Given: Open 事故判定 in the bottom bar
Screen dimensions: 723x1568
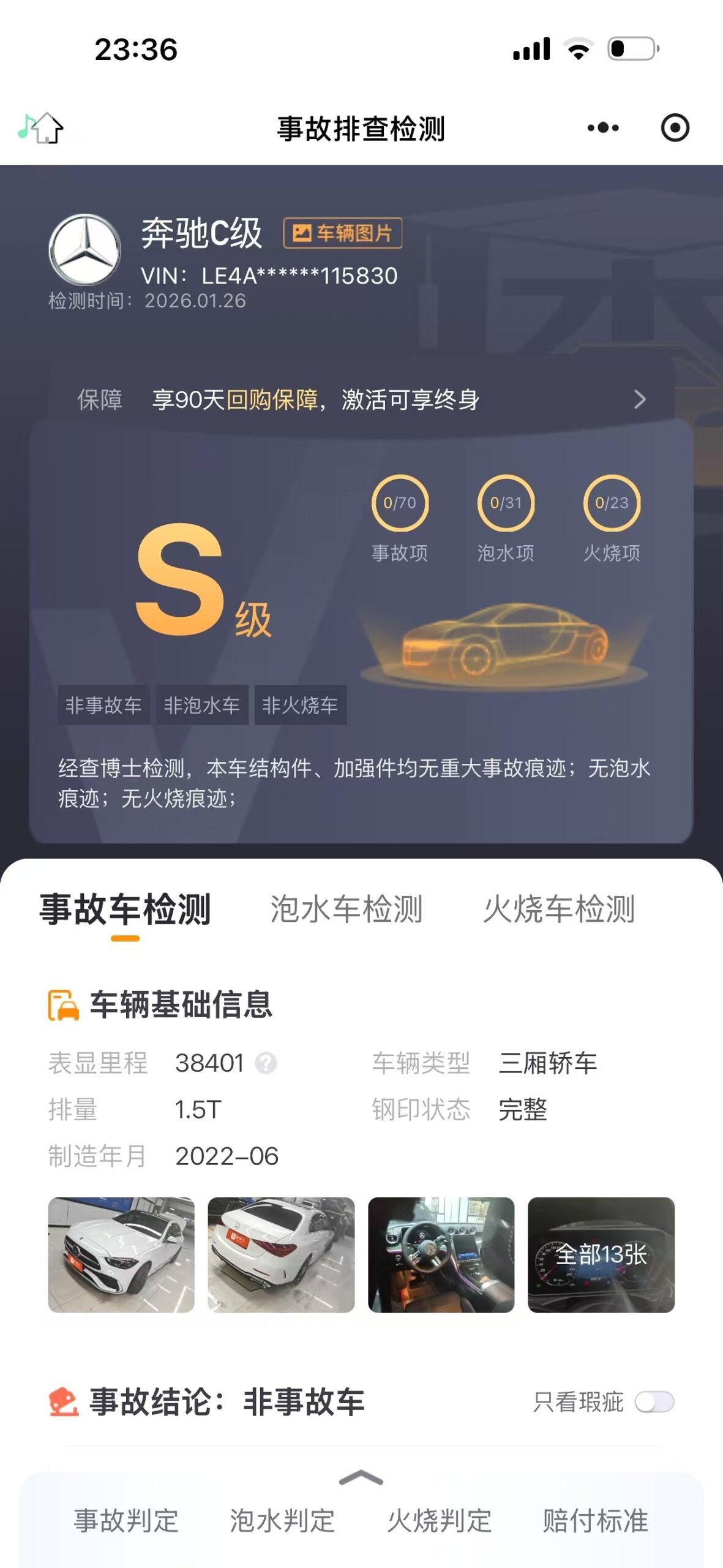Looking at the screenshot, I should pos(126,1521).
